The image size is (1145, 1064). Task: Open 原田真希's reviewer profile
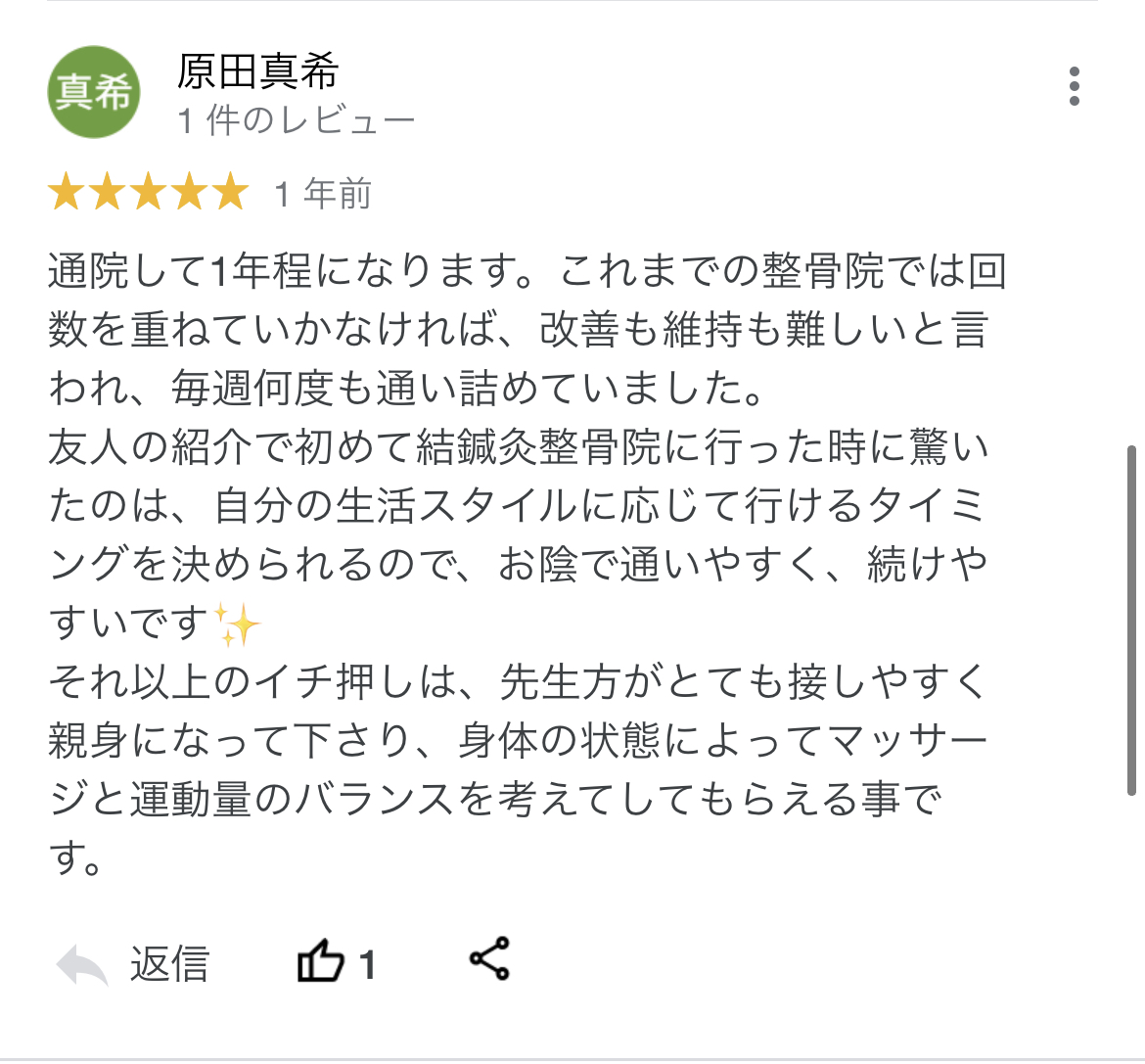258,71
